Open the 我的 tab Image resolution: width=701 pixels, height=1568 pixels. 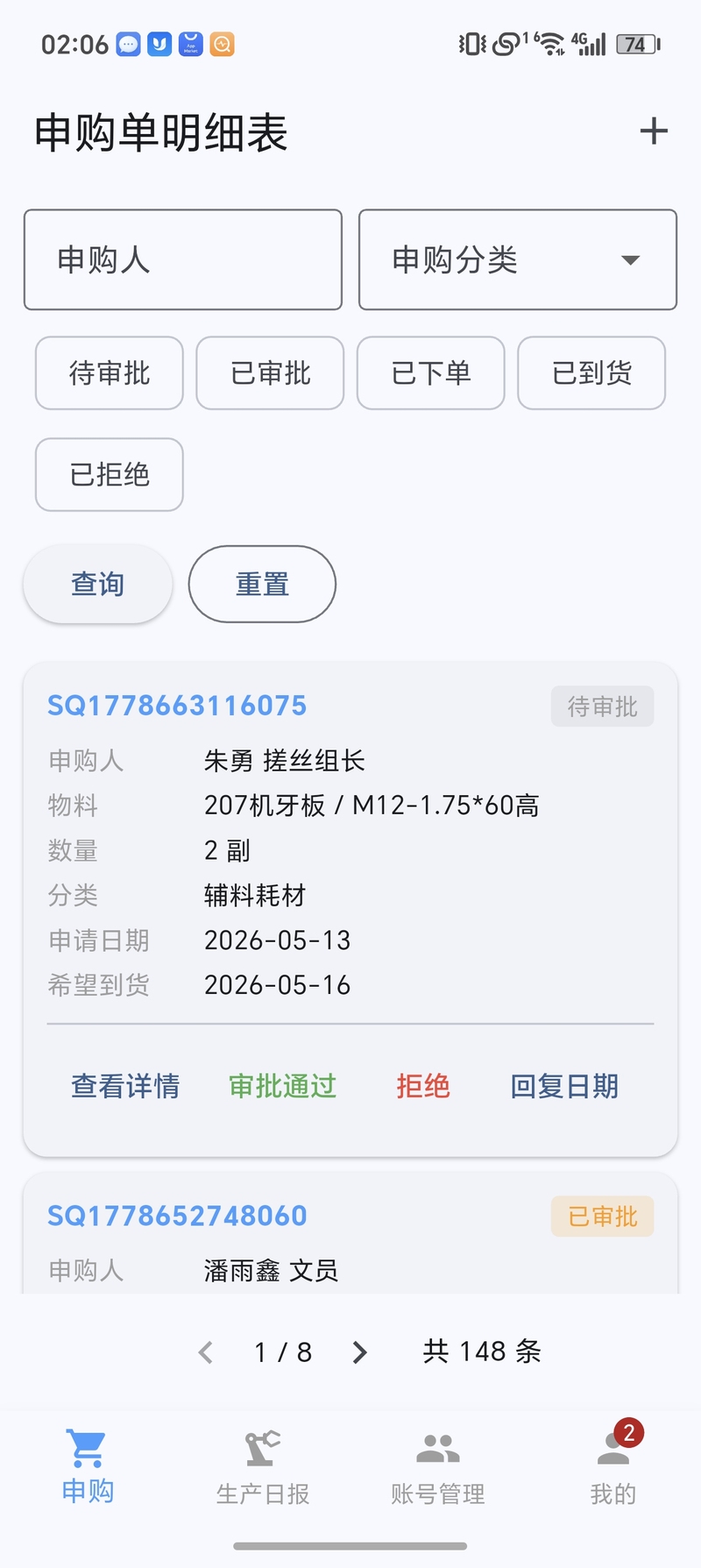(613, 1467)
